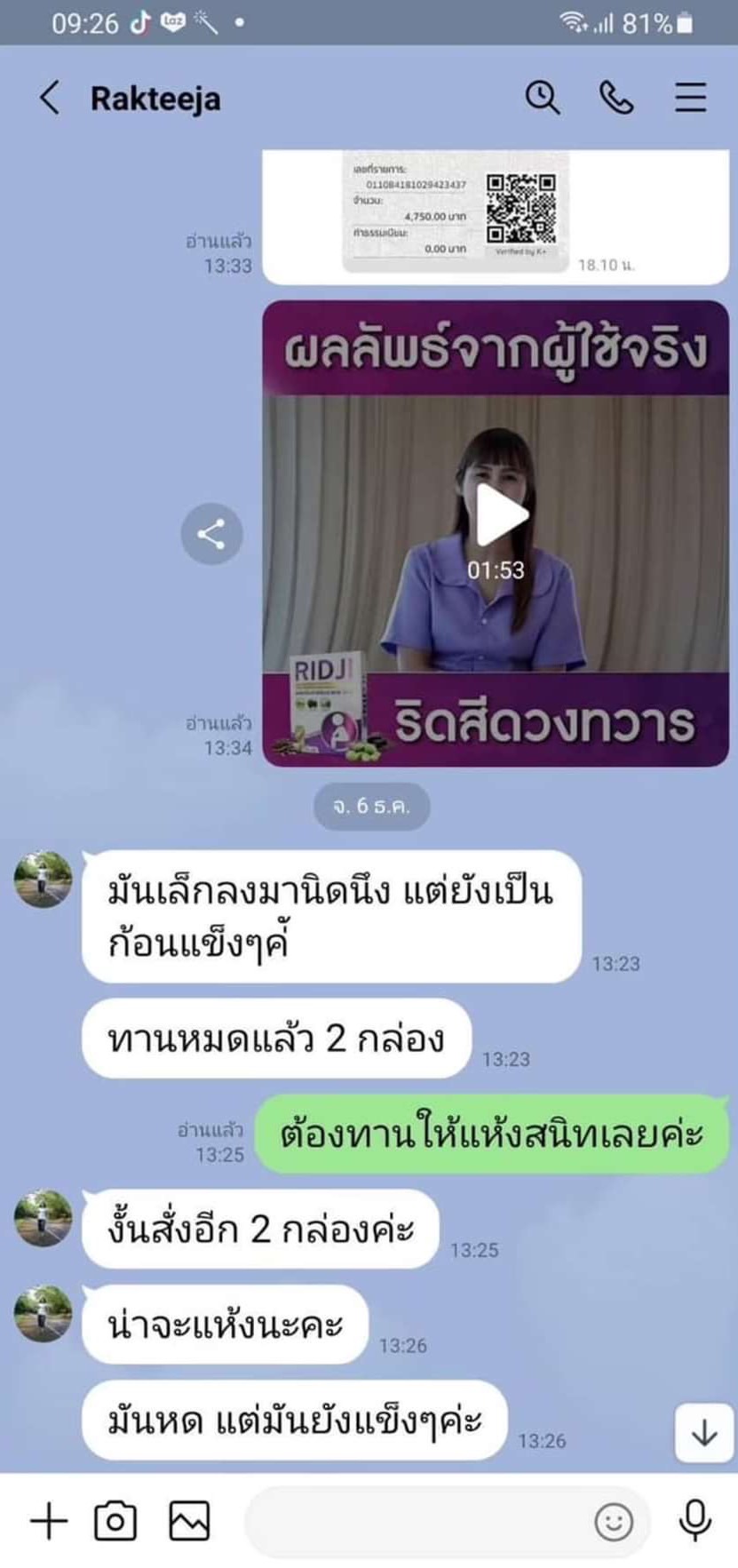Go back from the Rakteeja chat
This screenshot has height=1568, width=738.
click(50, 98)
